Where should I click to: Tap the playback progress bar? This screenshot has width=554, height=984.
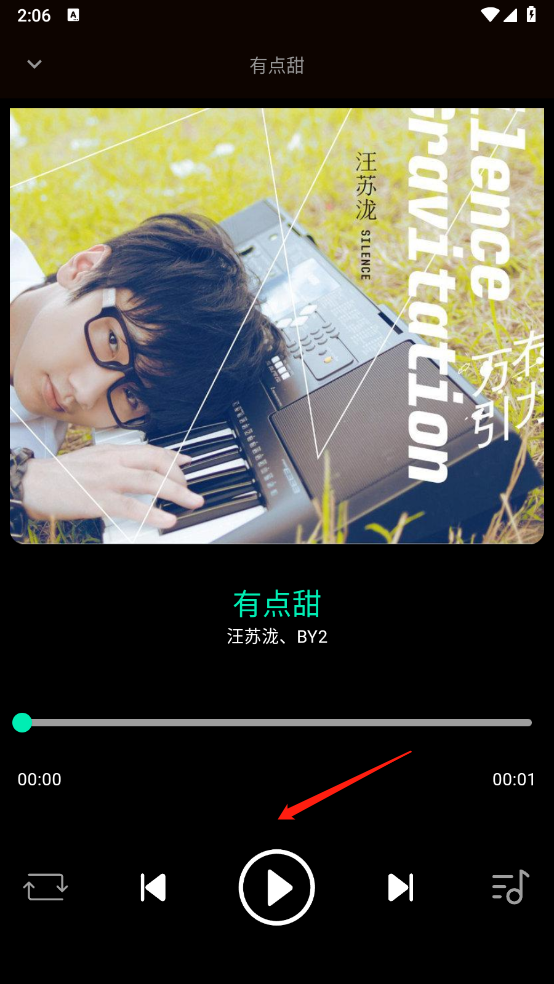277,722
